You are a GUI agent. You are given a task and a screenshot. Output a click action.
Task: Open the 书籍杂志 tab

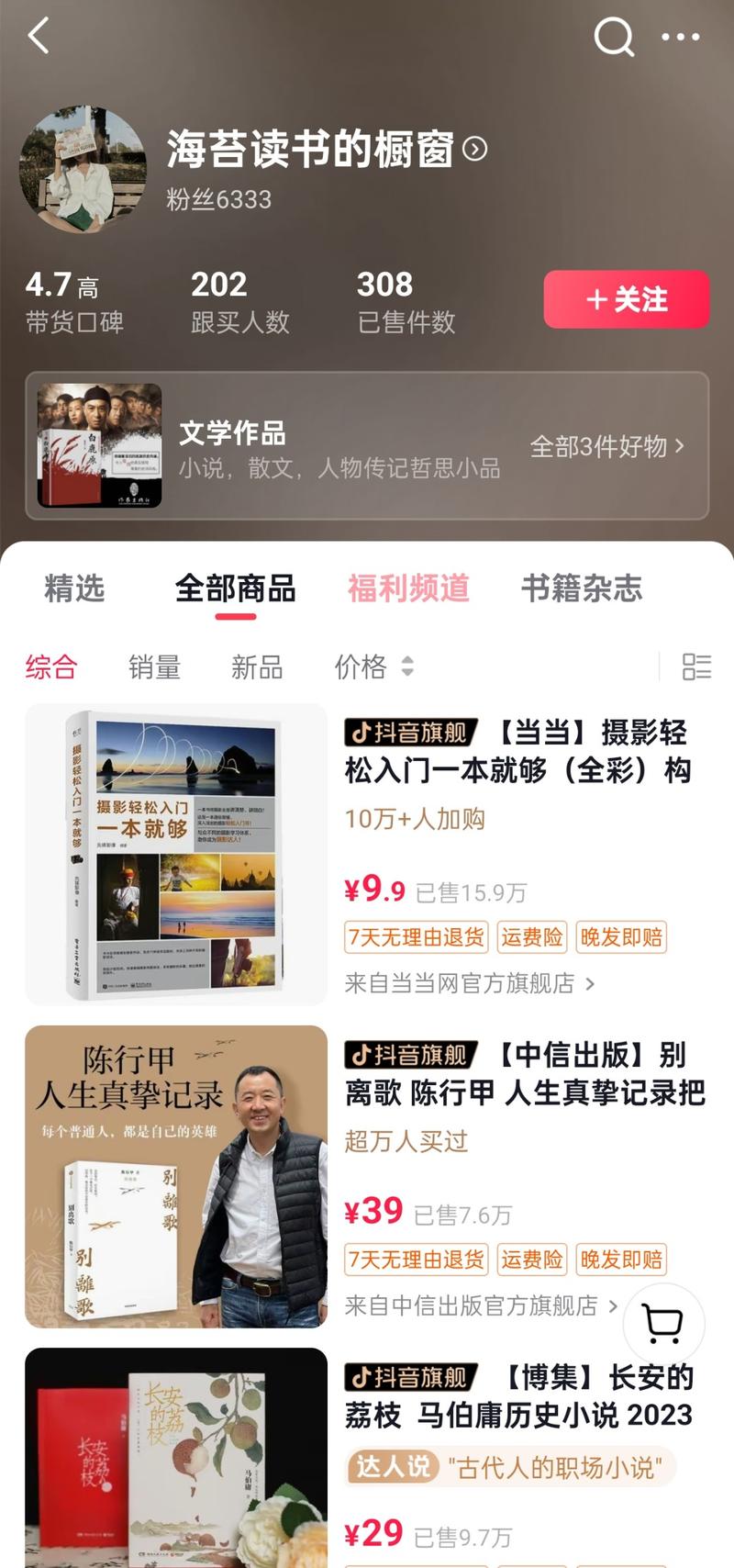[582, 588]
